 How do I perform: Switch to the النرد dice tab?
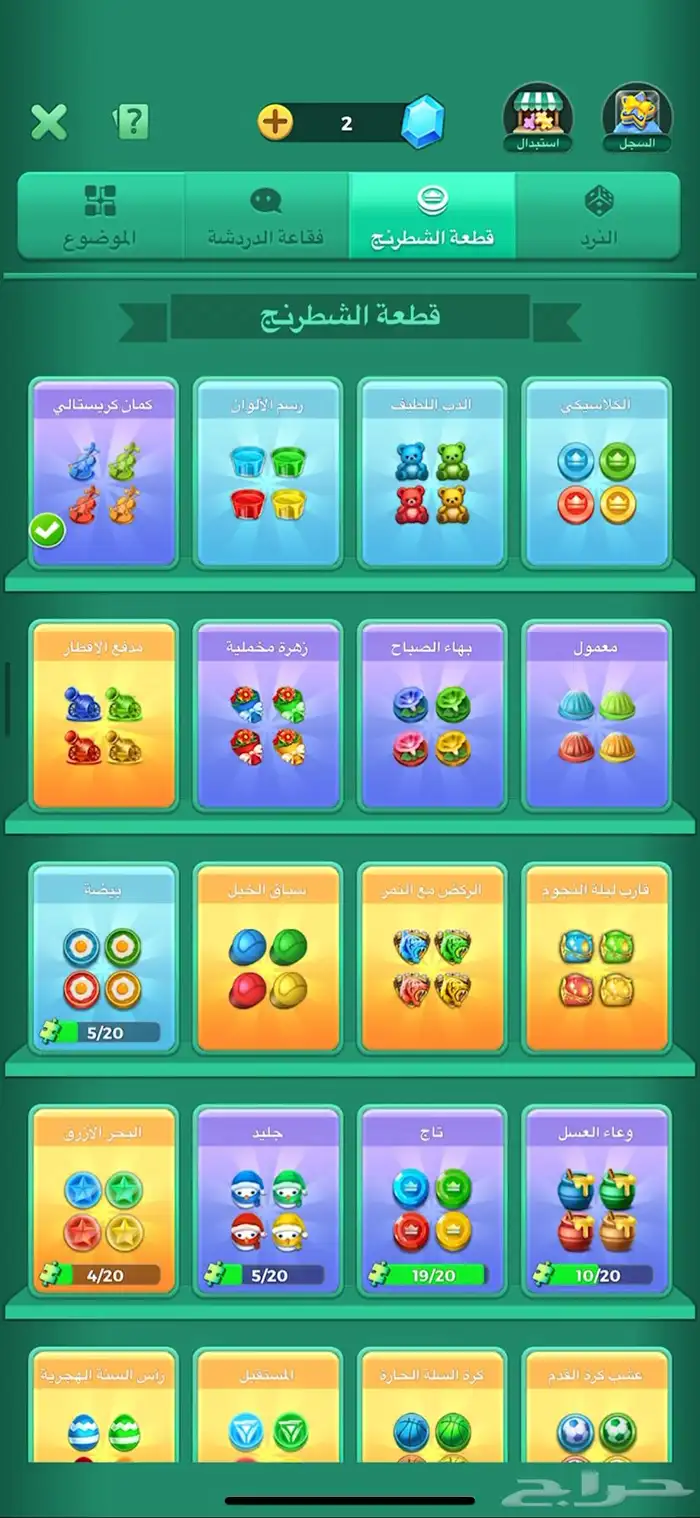[x=599, y=214]
